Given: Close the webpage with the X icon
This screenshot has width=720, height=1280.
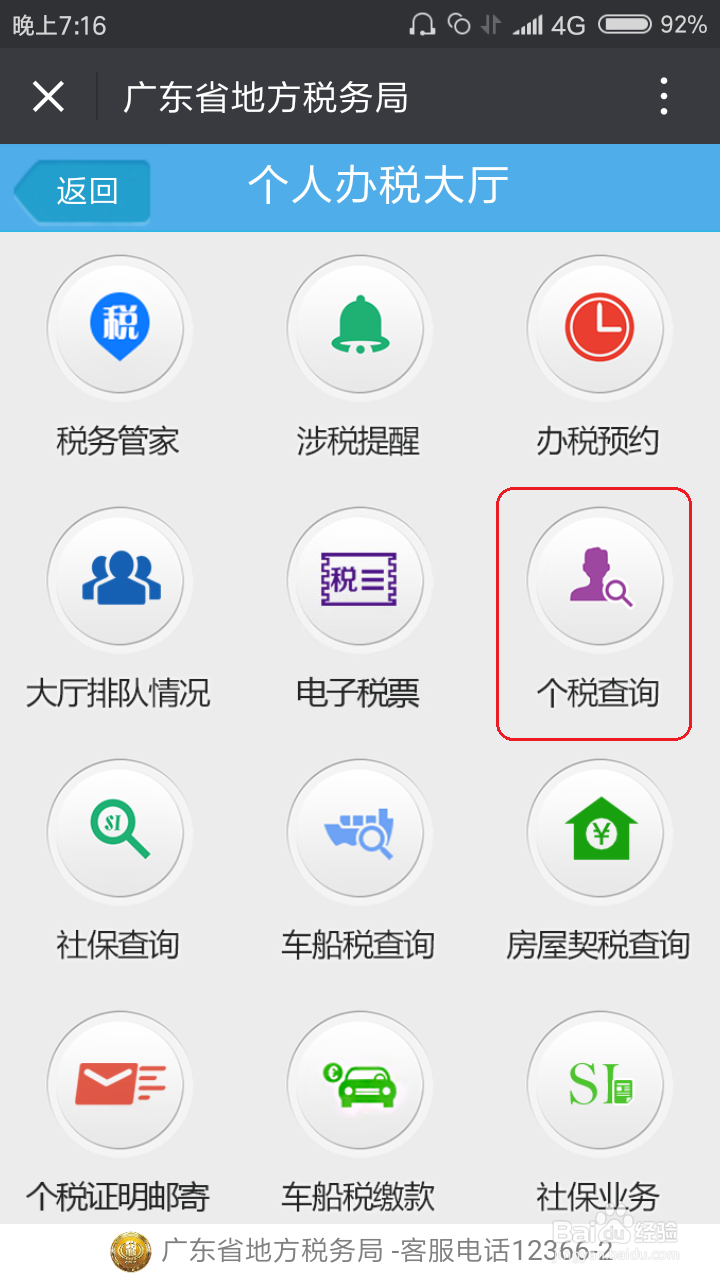Looking at the screenshot, I should coord(48,97).
